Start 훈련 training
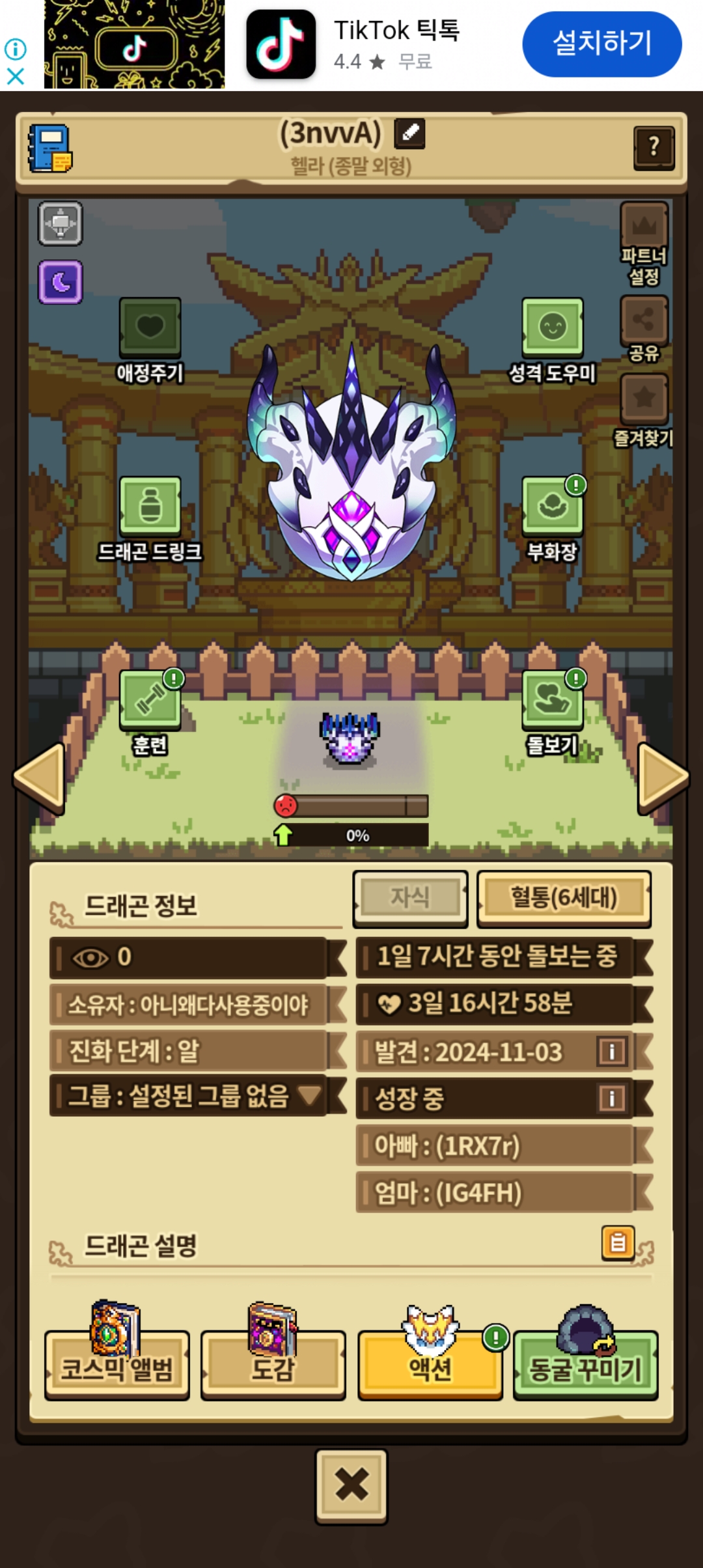The height and width of the screenshot is (1568, 703). point(150,712)
